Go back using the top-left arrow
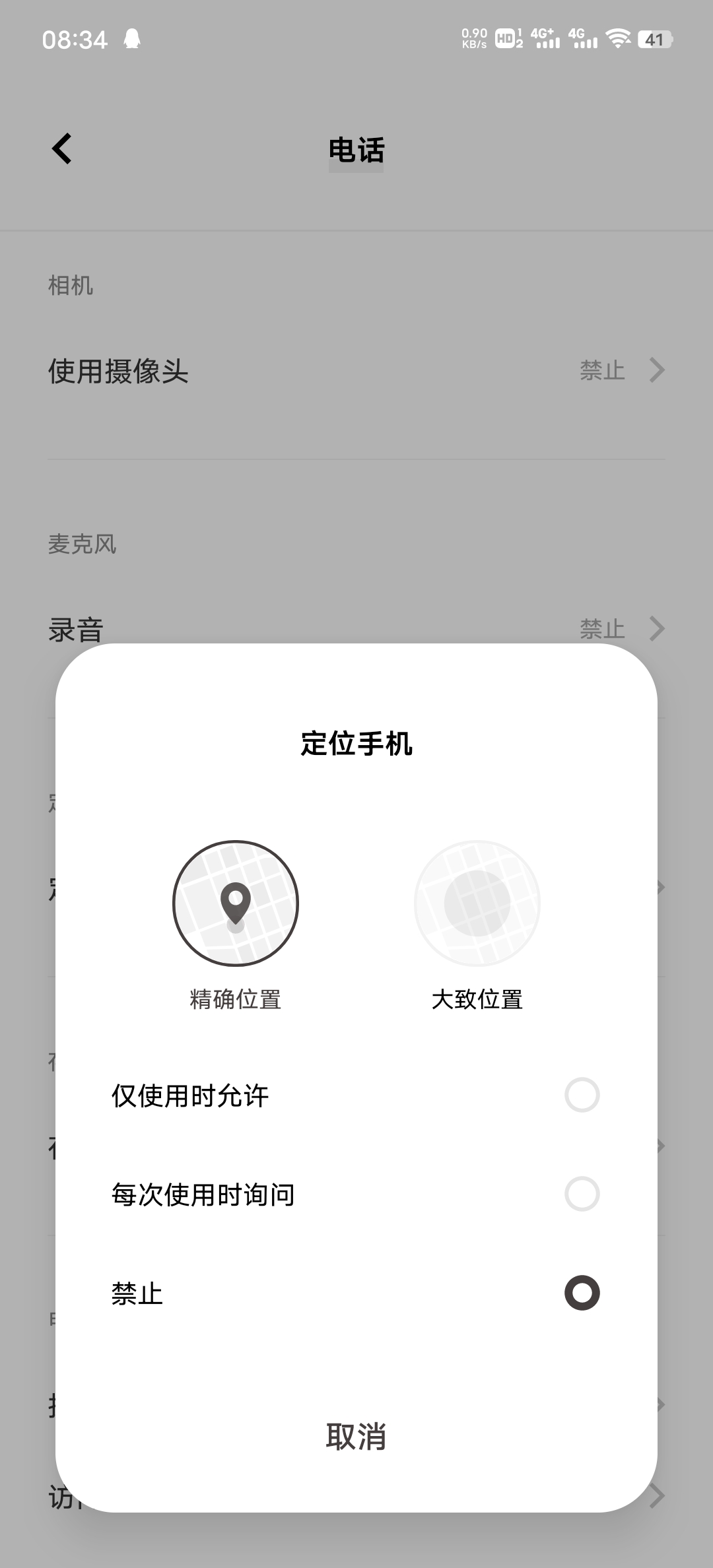 pos(62,148)
